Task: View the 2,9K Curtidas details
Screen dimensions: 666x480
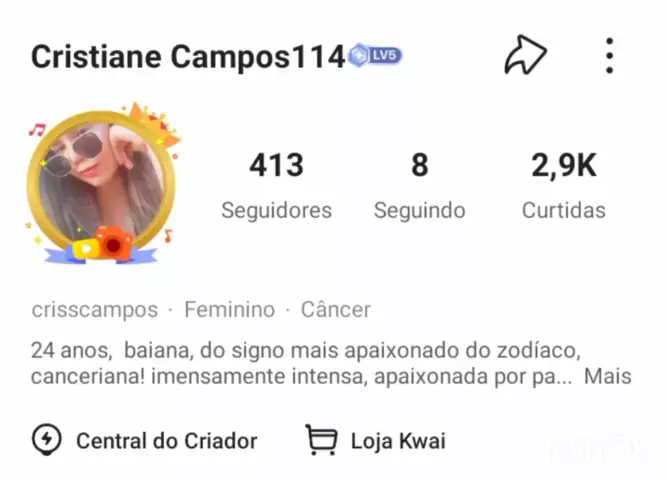Action: 563,185
